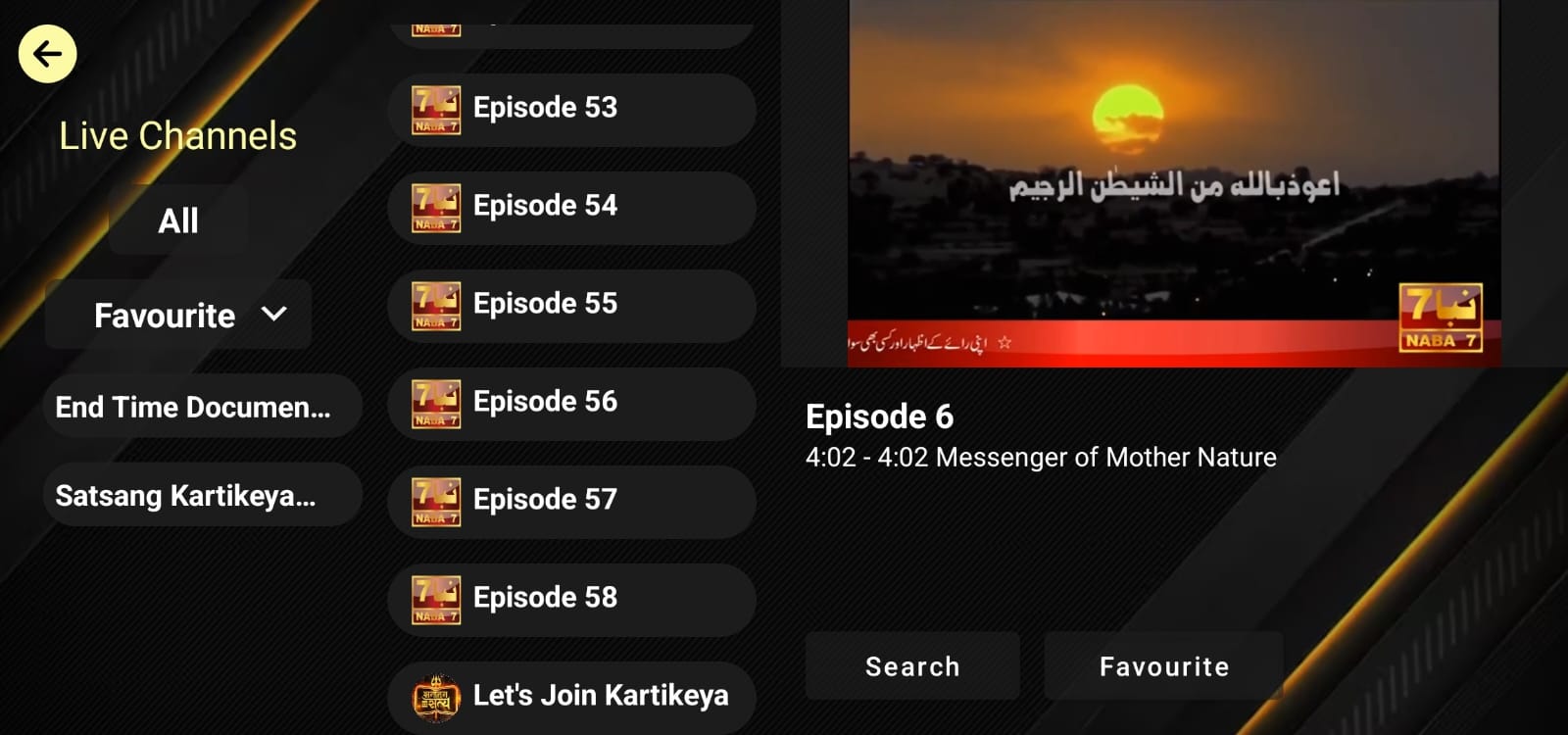Open Satsang Kartikeya category
Screen dimensions: 1568x735
click(x=202, y=495)
